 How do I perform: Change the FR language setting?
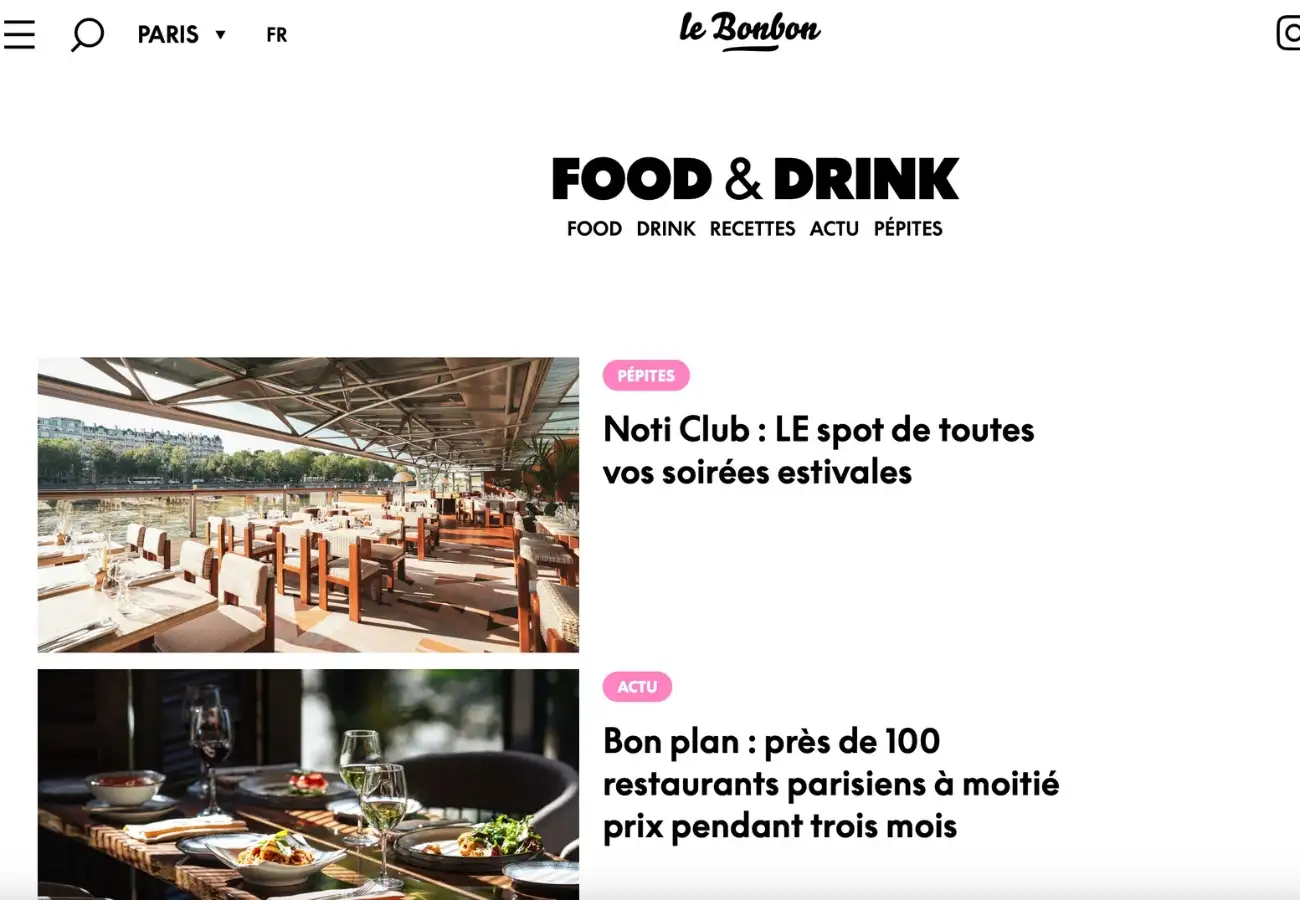[277, 35]
